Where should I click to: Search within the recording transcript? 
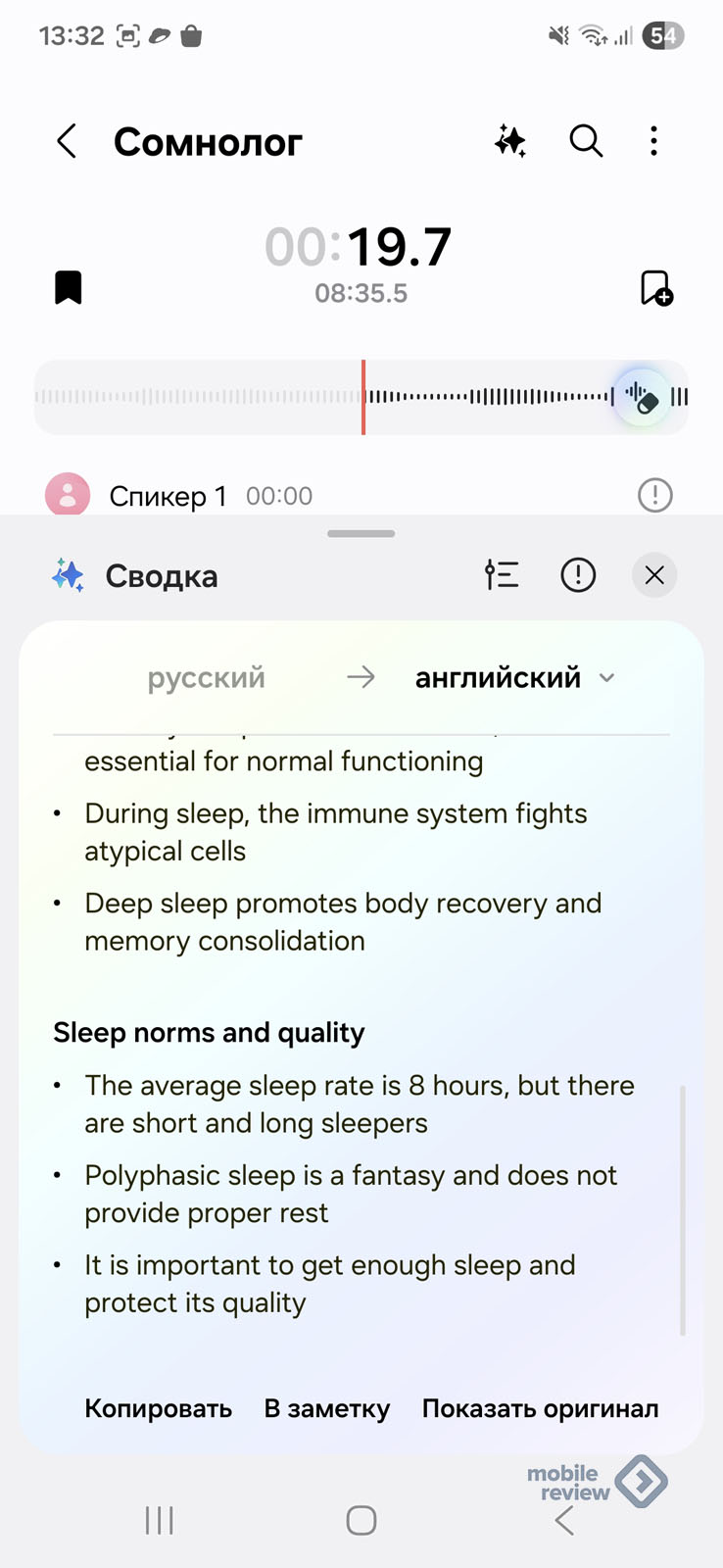586,142
